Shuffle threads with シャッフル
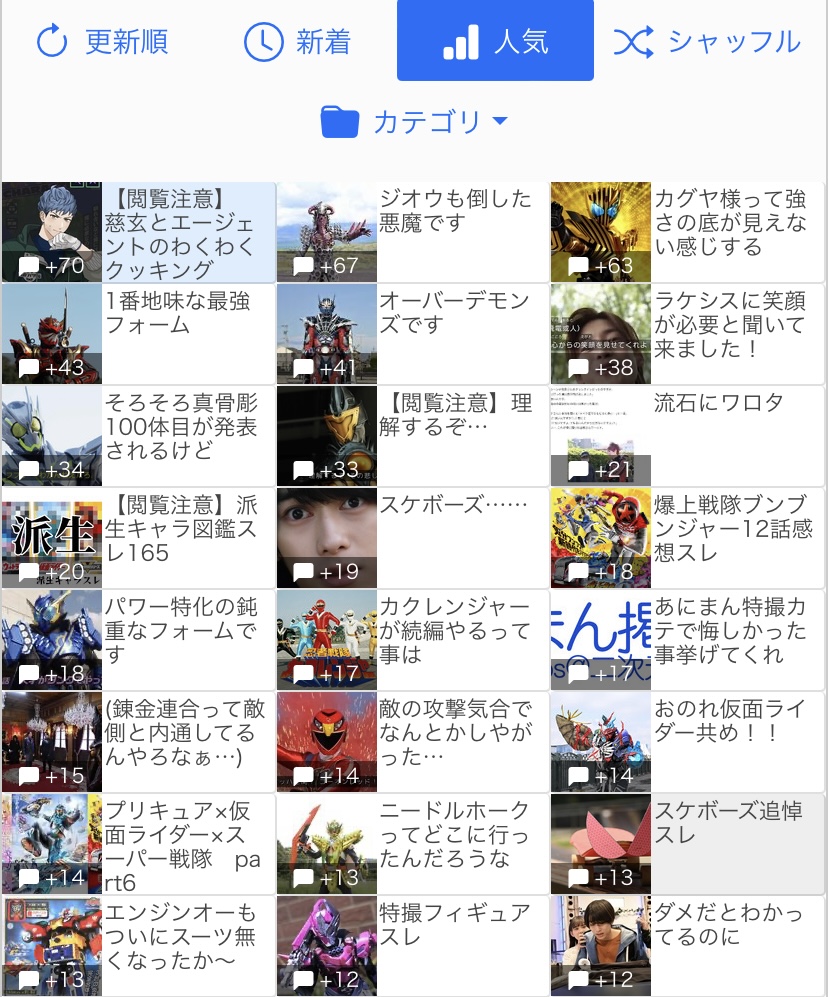This screenshot has width=828, height=997. pyautogui.click(x=707, y=41)
